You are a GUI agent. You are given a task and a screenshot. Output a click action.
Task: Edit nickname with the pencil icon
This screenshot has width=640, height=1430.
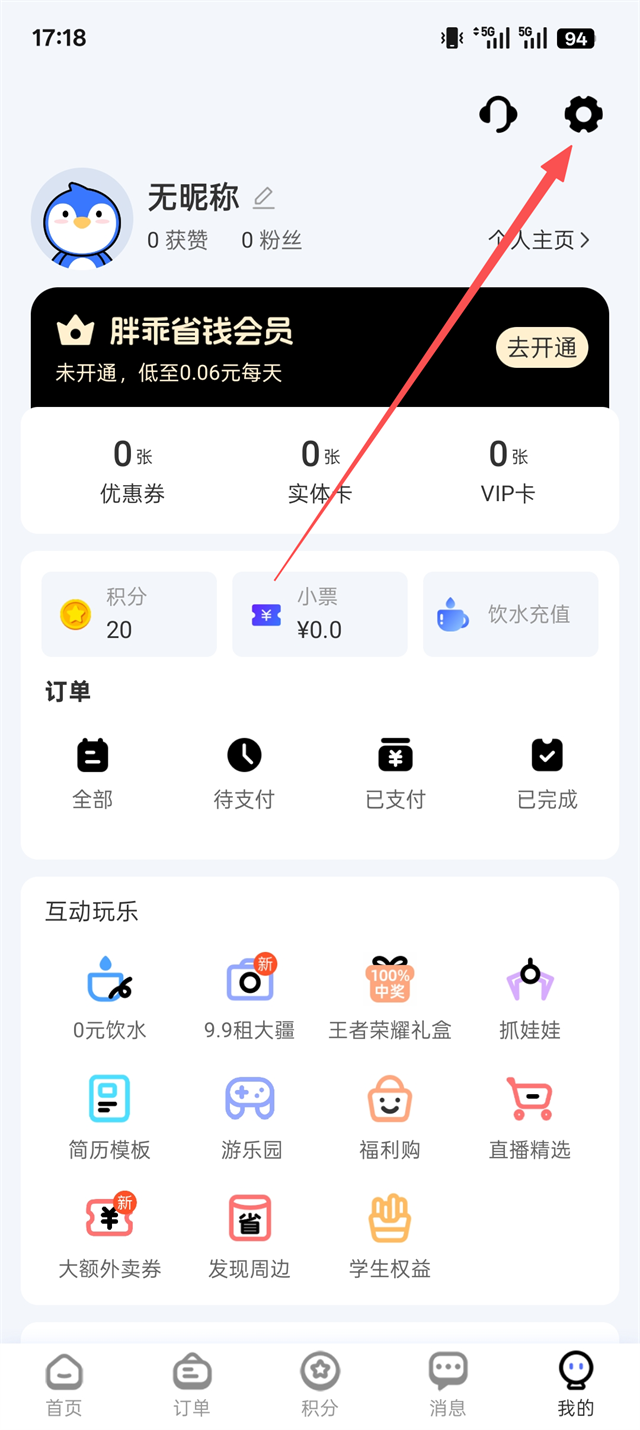[x=263, y=198]
